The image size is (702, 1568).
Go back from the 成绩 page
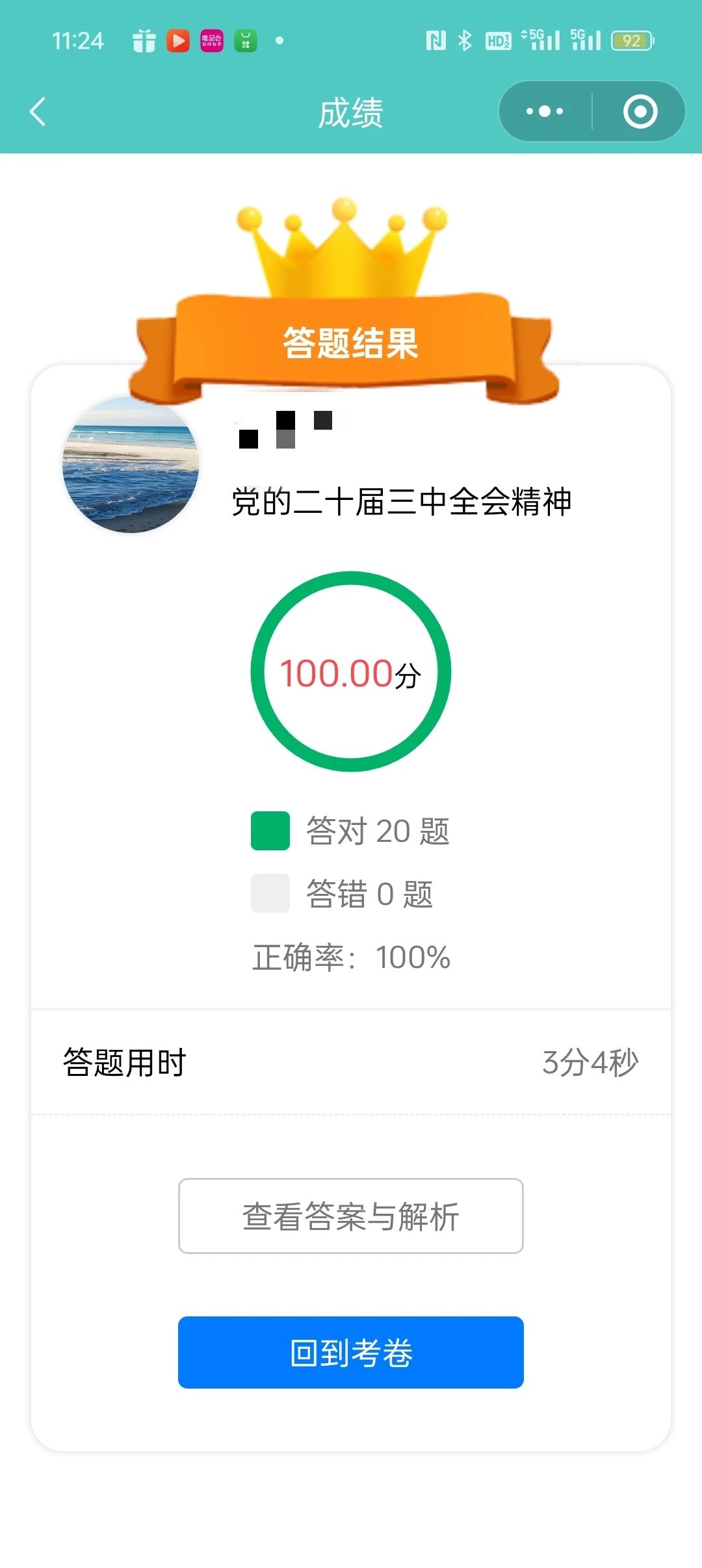point(38,112)
